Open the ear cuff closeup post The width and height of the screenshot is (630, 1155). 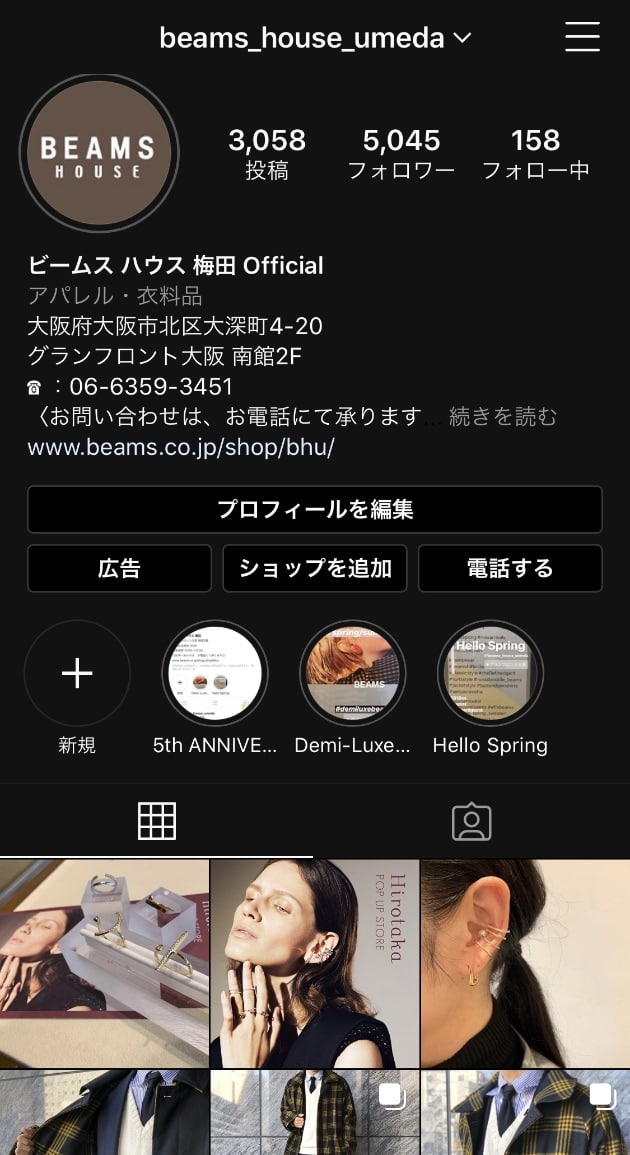526,964
